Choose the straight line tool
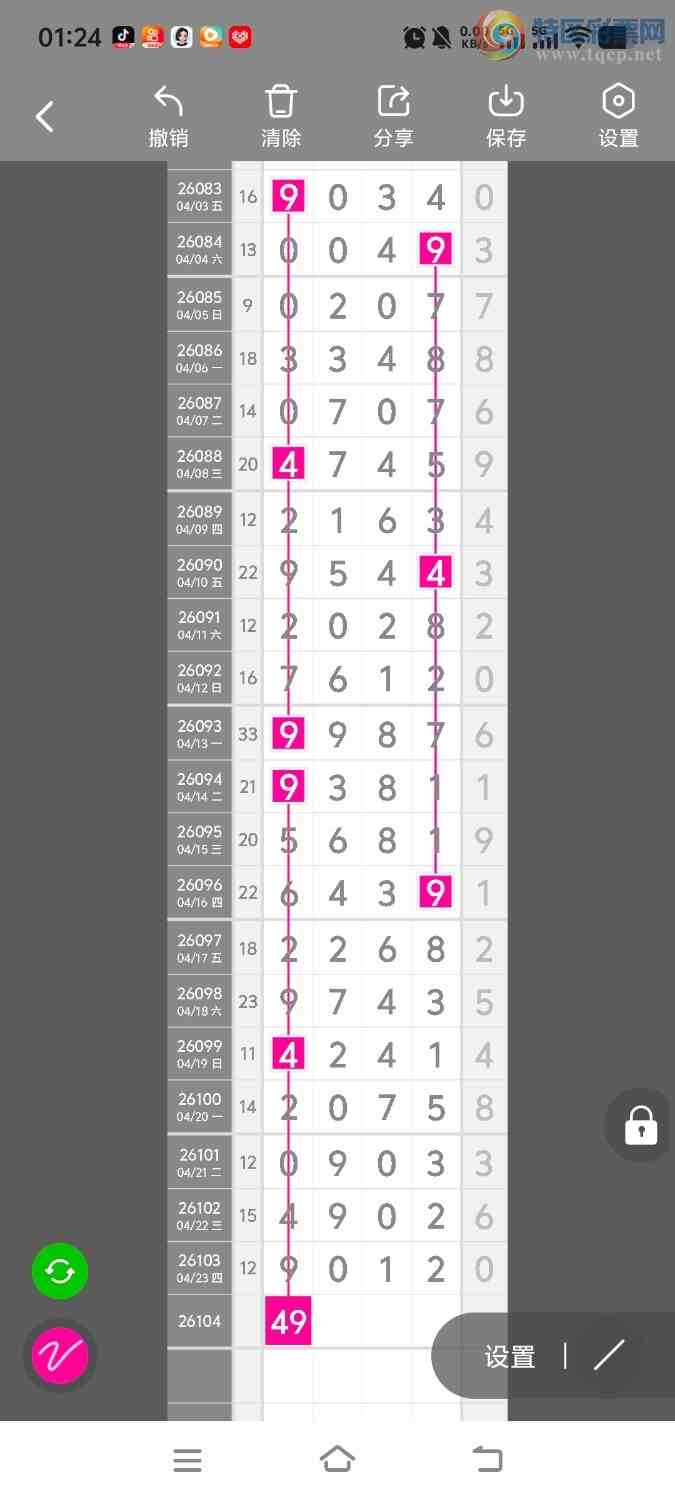 608,1355
